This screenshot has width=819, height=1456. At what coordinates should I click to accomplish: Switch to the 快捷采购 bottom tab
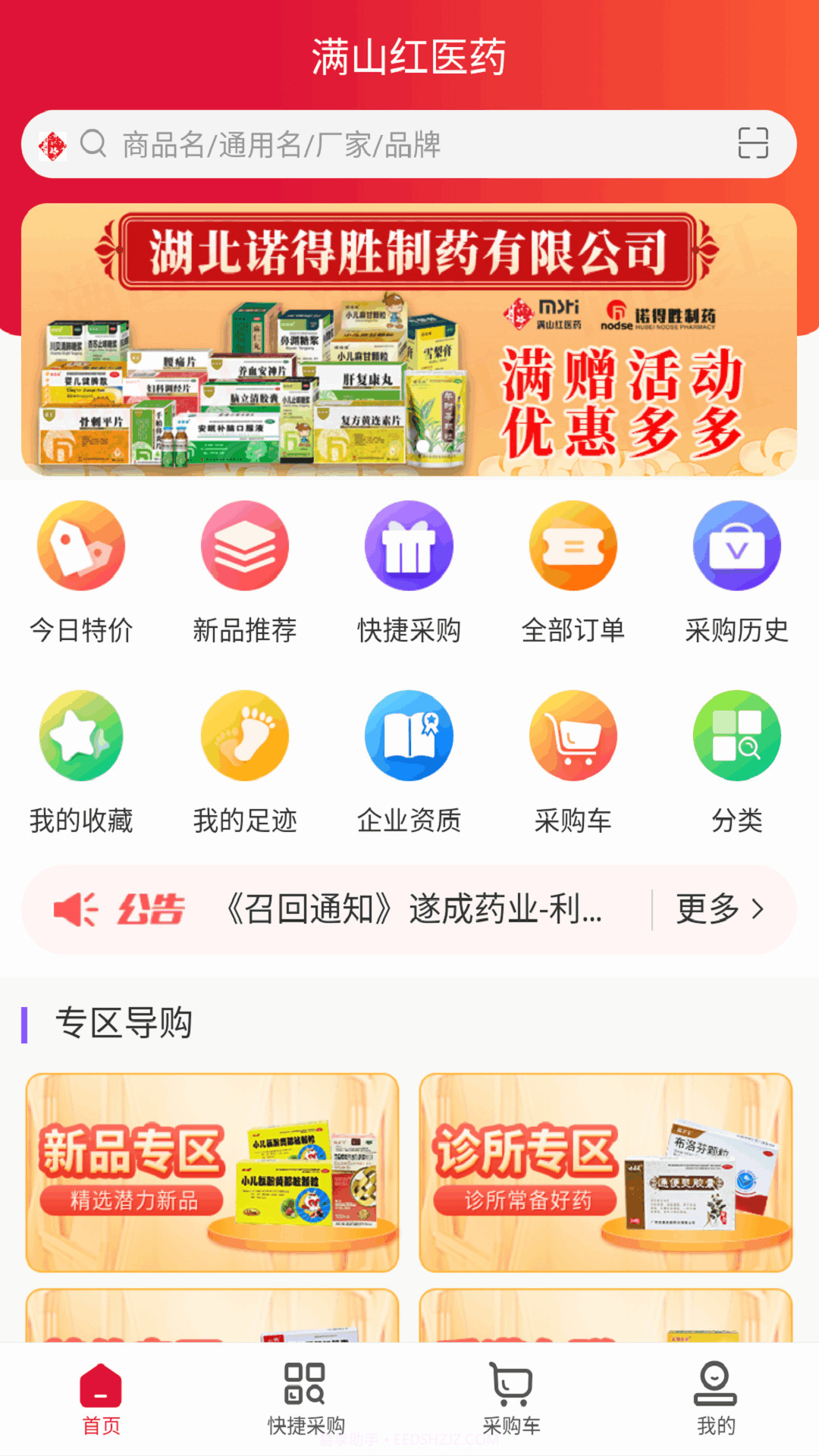(306, 1407)
